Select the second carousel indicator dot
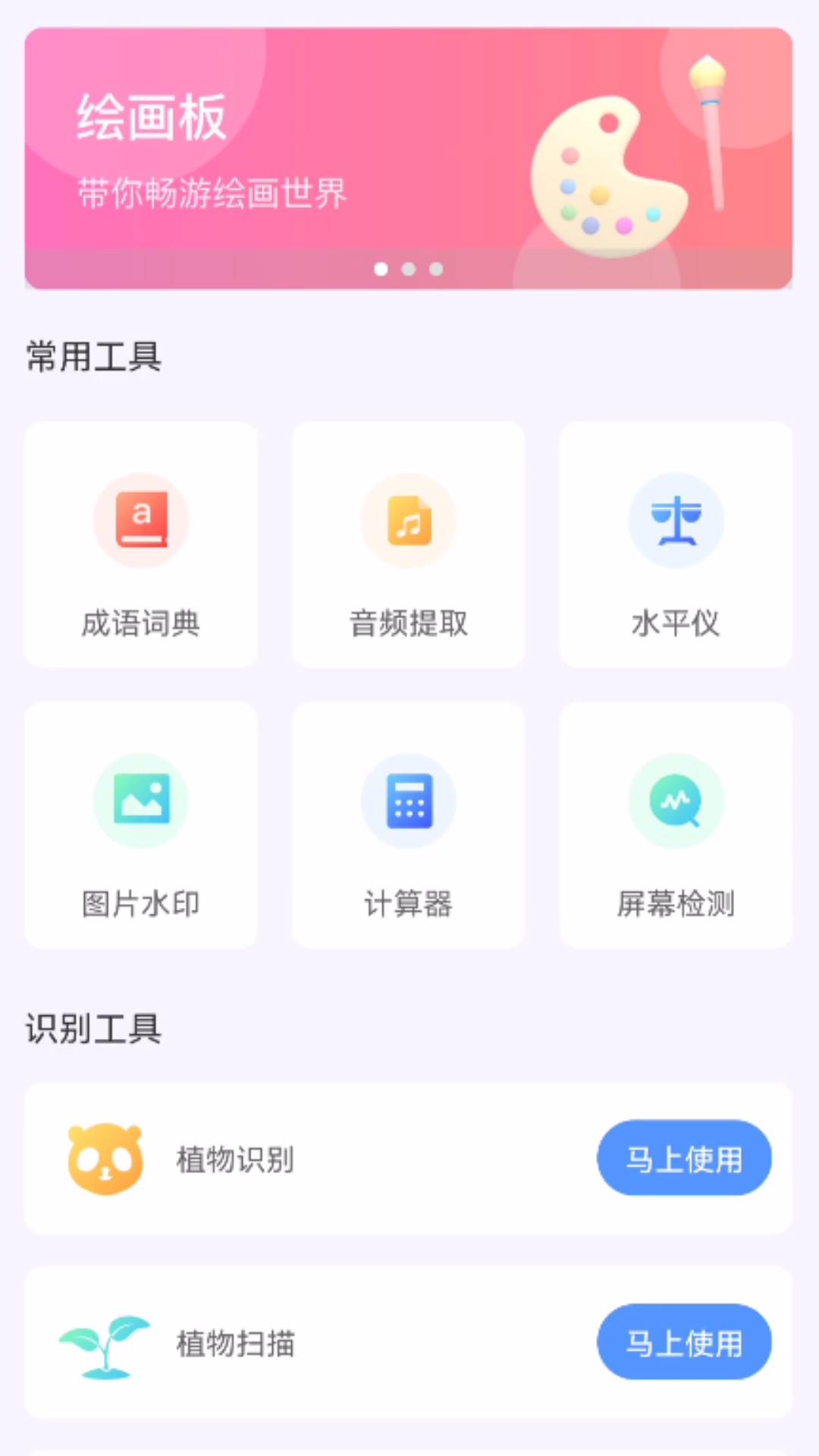The width and height of the screenshot is (819, 1456). point(409,269)
